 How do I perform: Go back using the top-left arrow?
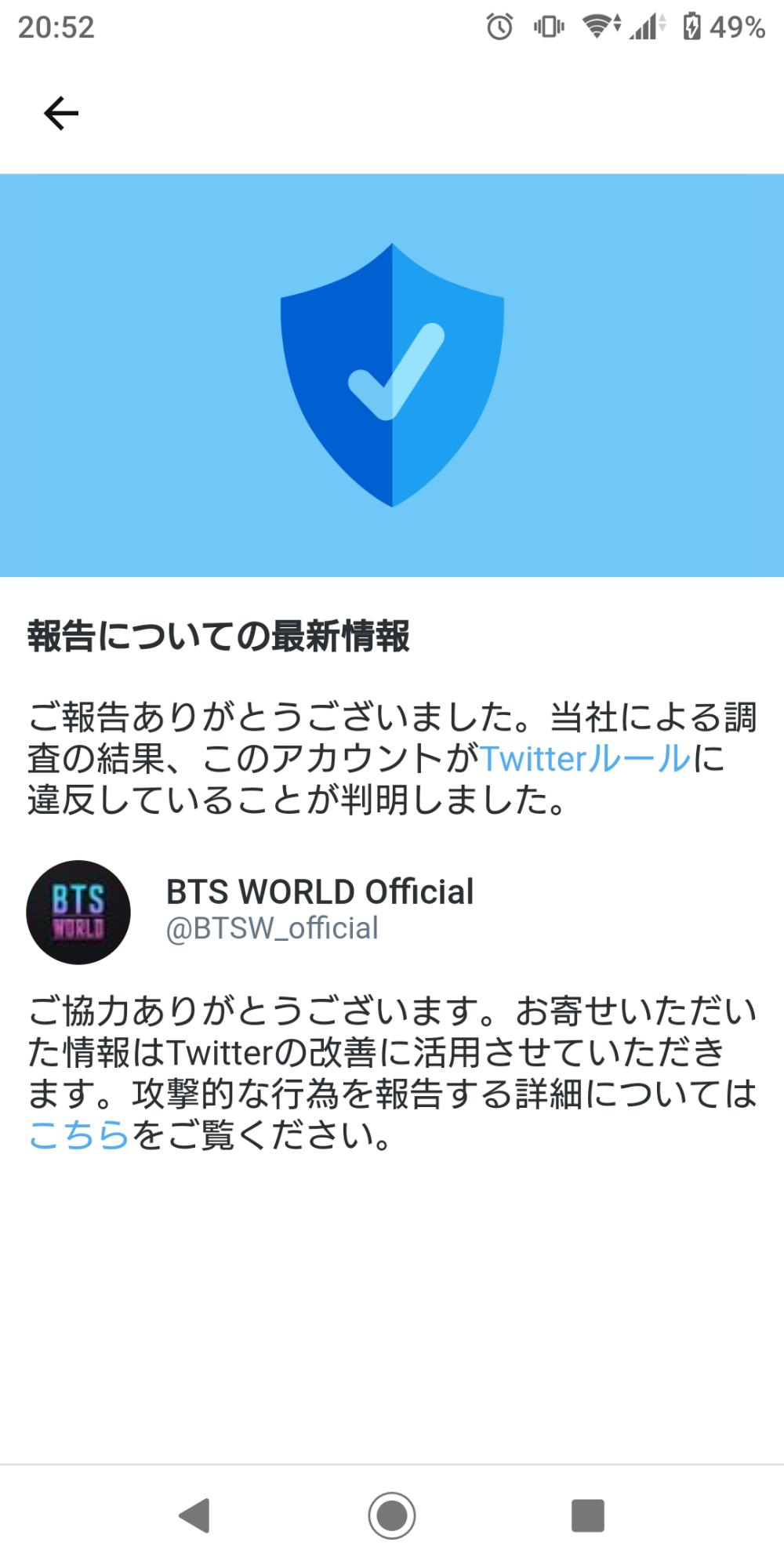(61, 114)
